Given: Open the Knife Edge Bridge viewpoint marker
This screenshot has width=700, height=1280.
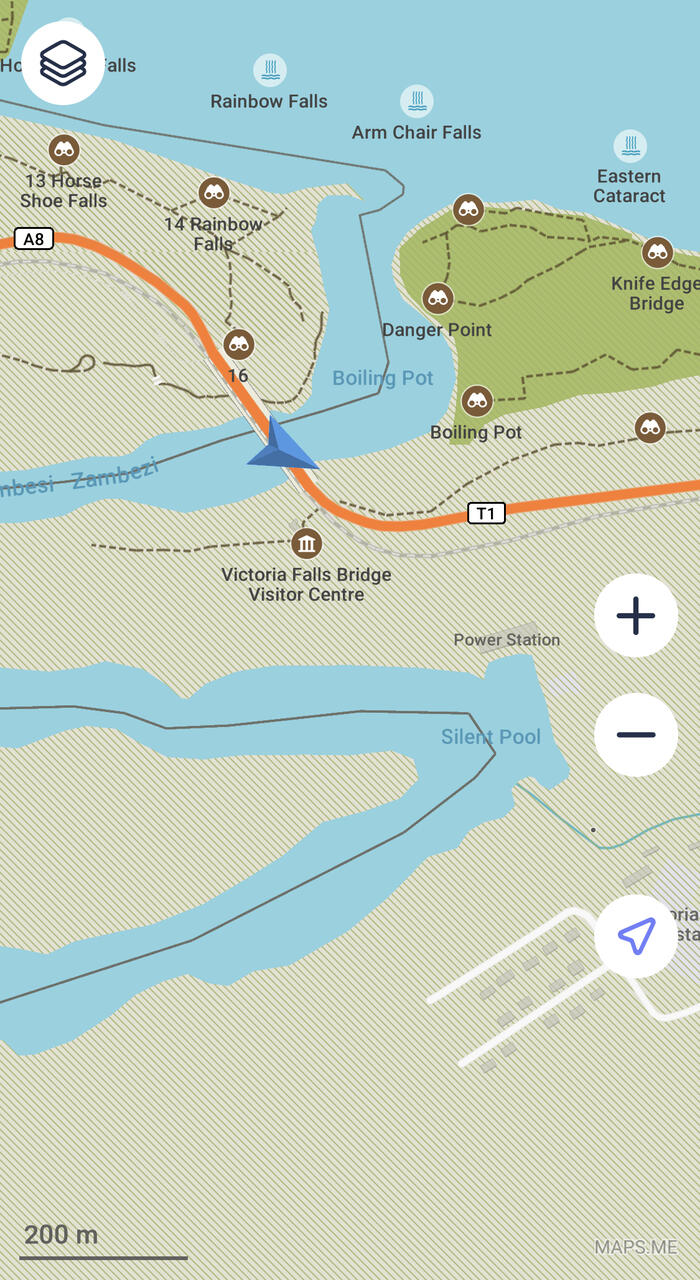Looking at the screenshot, I should tap(657, 252).
